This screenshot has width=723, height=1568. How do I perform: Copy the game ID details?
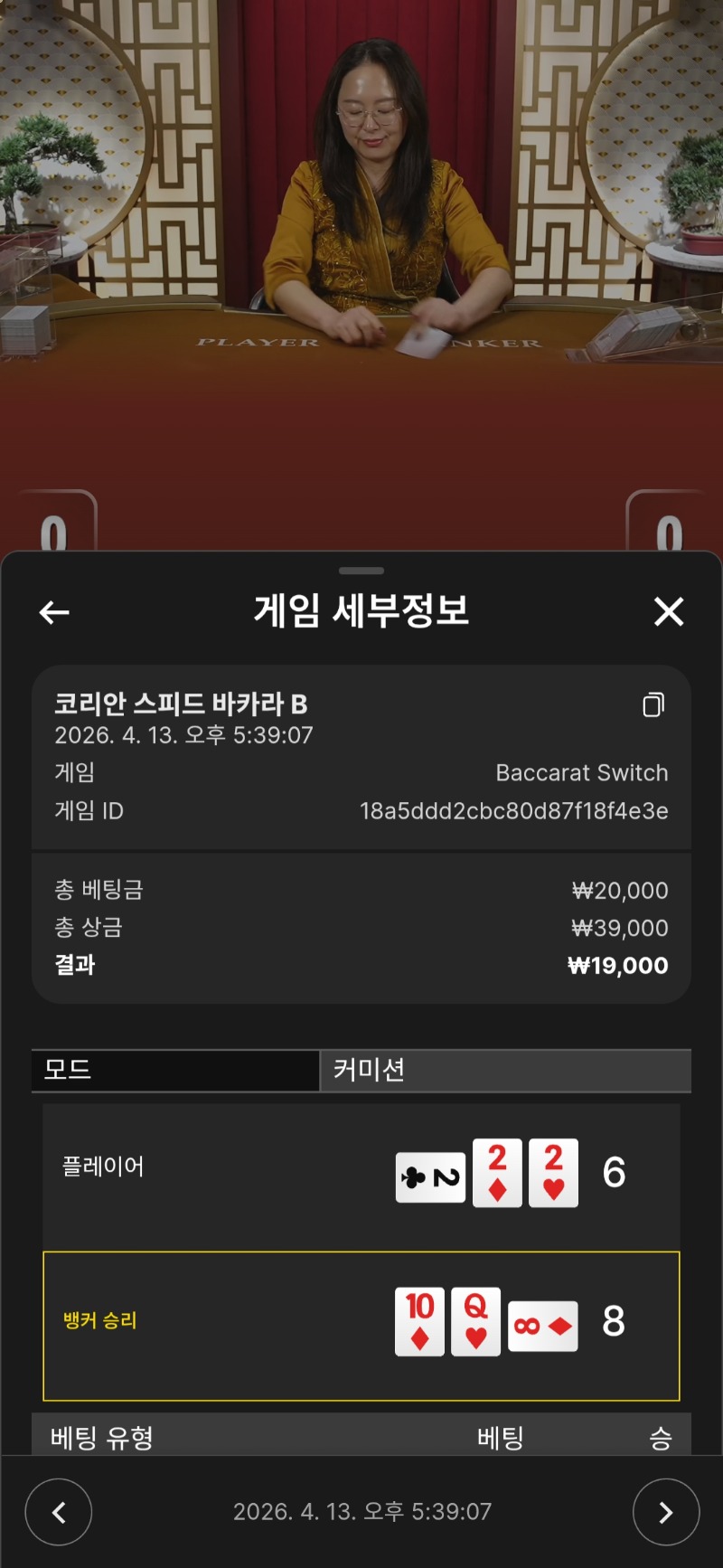(x=653, y=704)
